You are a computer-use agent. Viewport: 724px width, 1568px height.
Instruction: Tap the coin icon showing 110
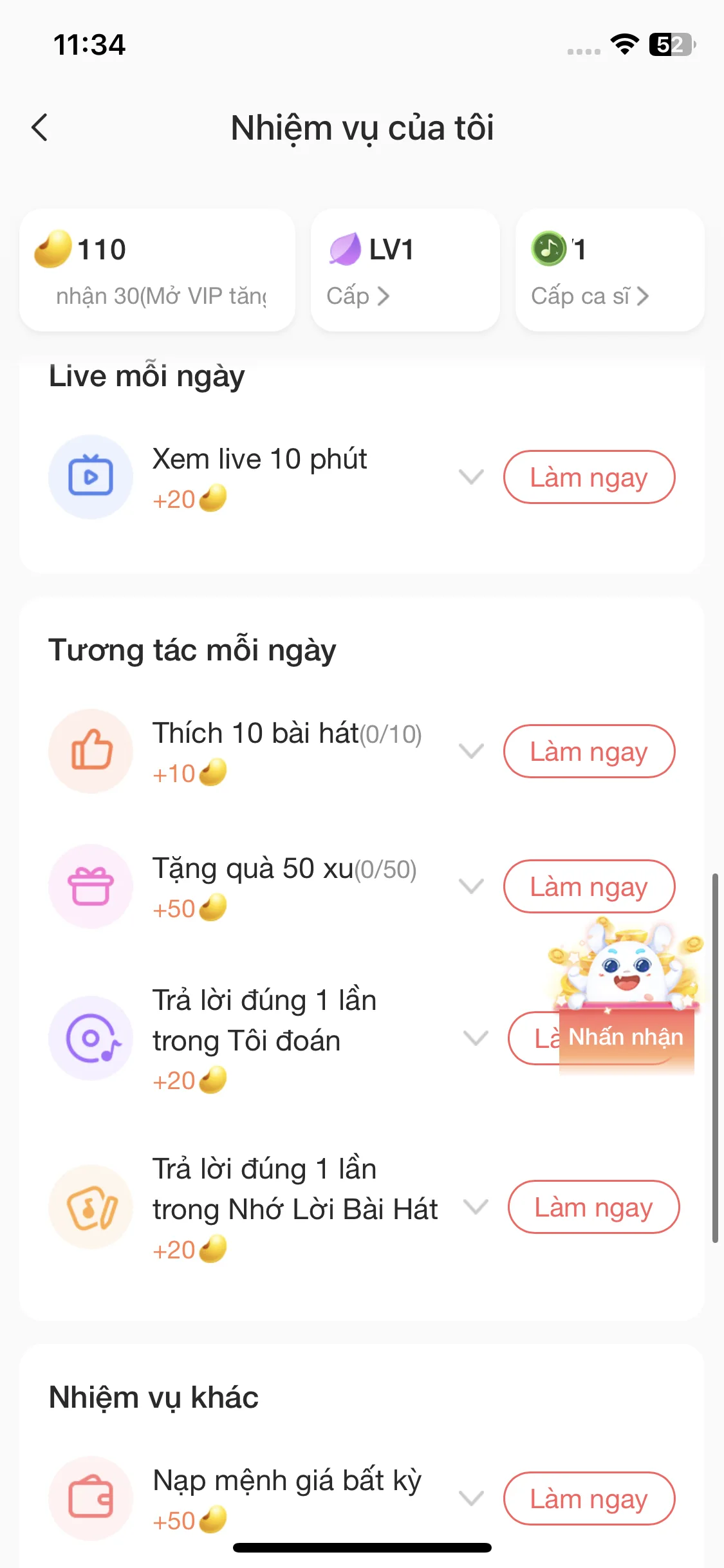click(x=54, y=250)
